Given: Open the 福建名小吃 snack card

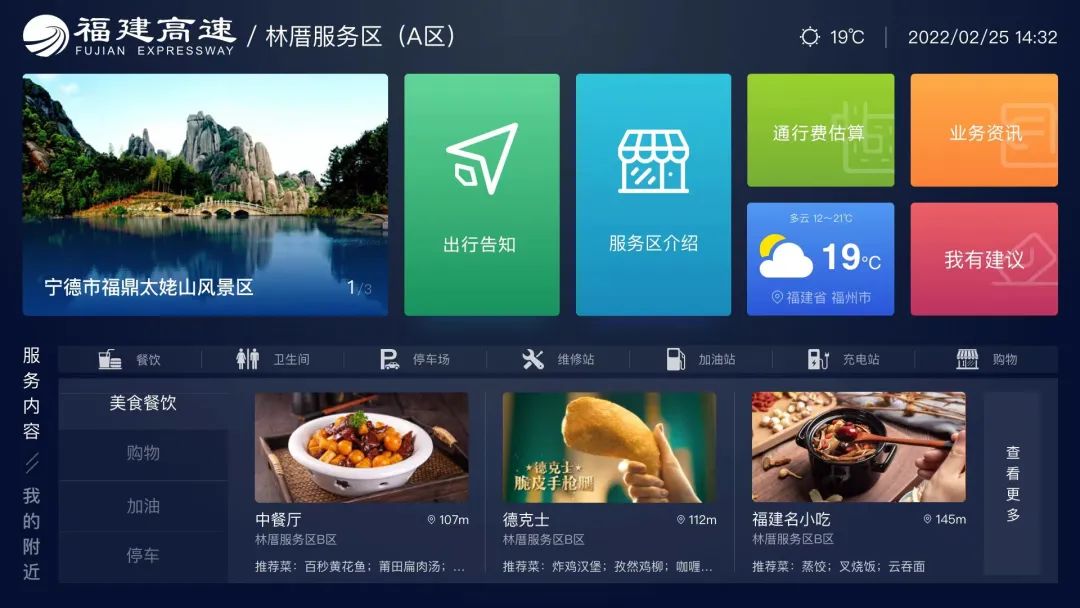Looking at the screenshot, I should coord(858,482).
